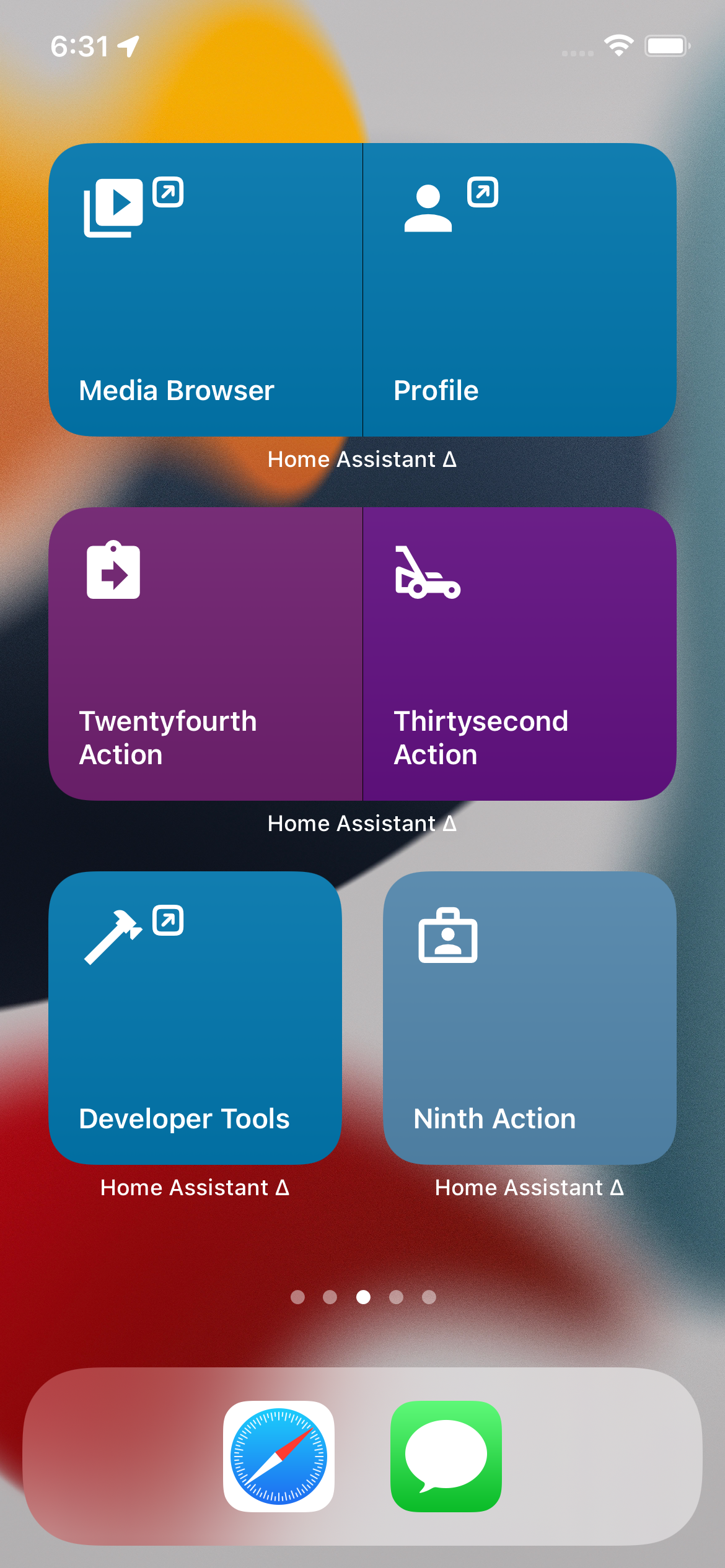Screen dimensions: 725x1568
Task: Tap the home screen page indicator dots
Action: point(363,1297)
